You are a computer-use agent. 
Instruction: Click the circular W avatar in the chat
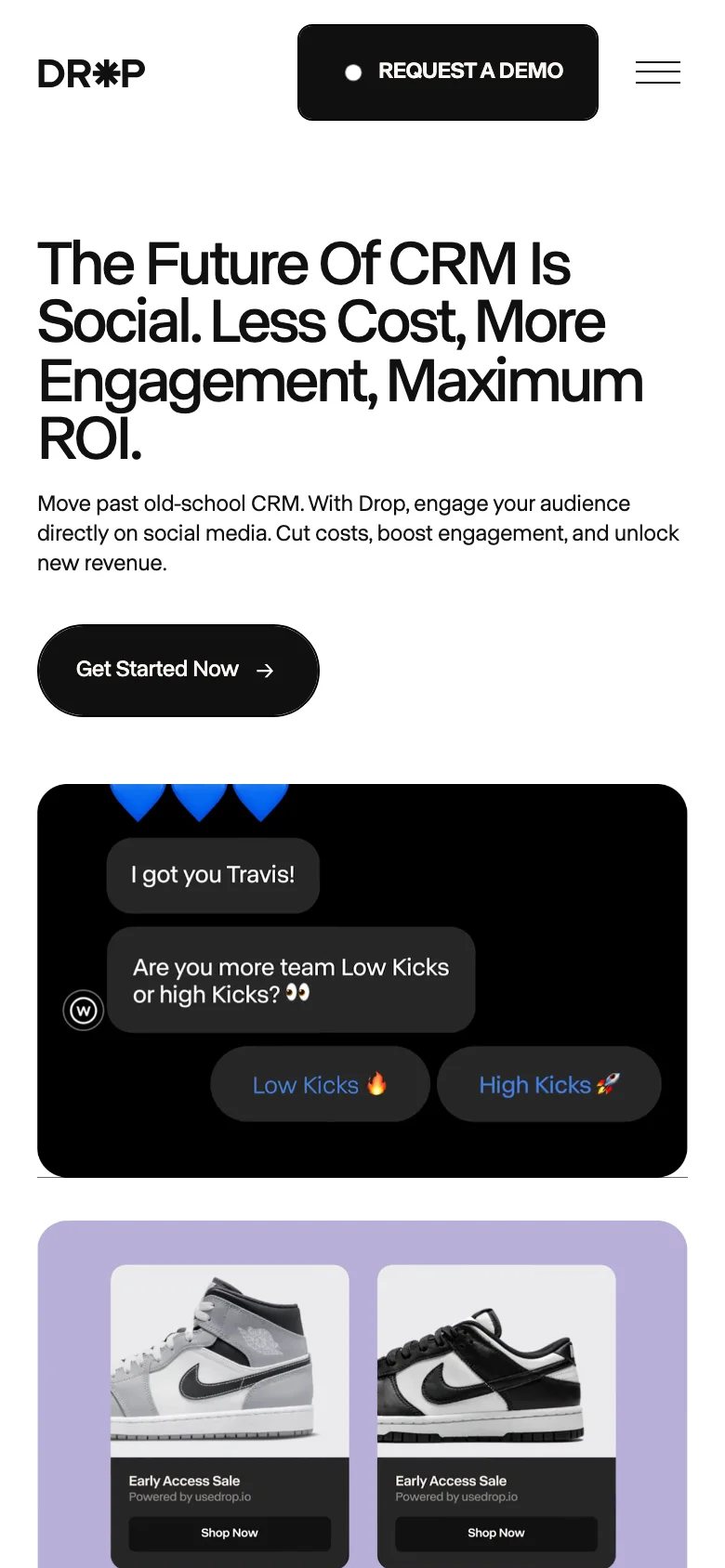click(x=84, y=1009)
